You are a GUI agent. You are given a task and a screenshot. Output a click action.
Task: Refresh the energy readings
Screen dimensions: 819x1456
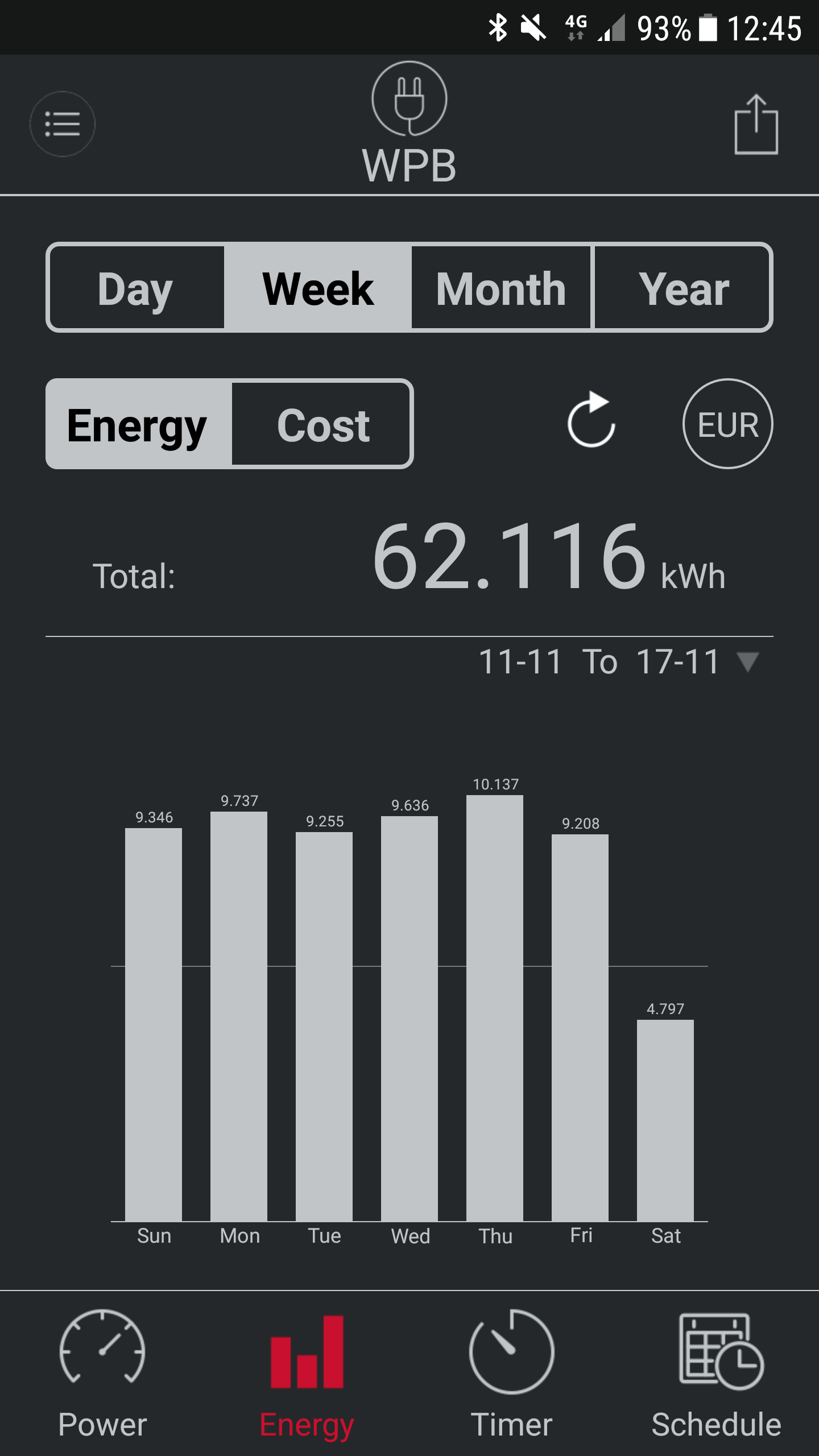point(591,421)
